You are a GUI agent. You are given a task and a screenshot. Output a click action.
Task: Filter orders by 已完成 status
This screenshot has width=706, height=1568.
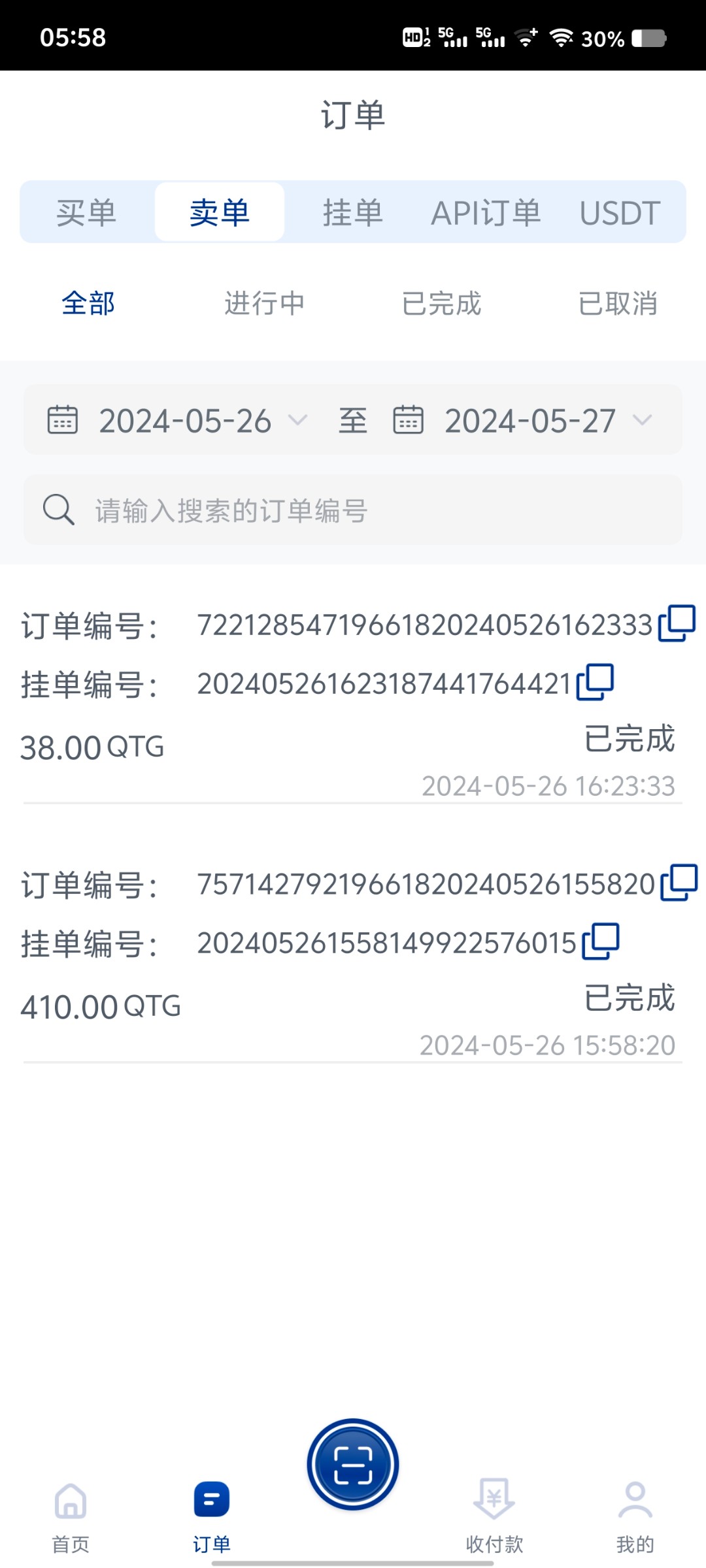441,302
